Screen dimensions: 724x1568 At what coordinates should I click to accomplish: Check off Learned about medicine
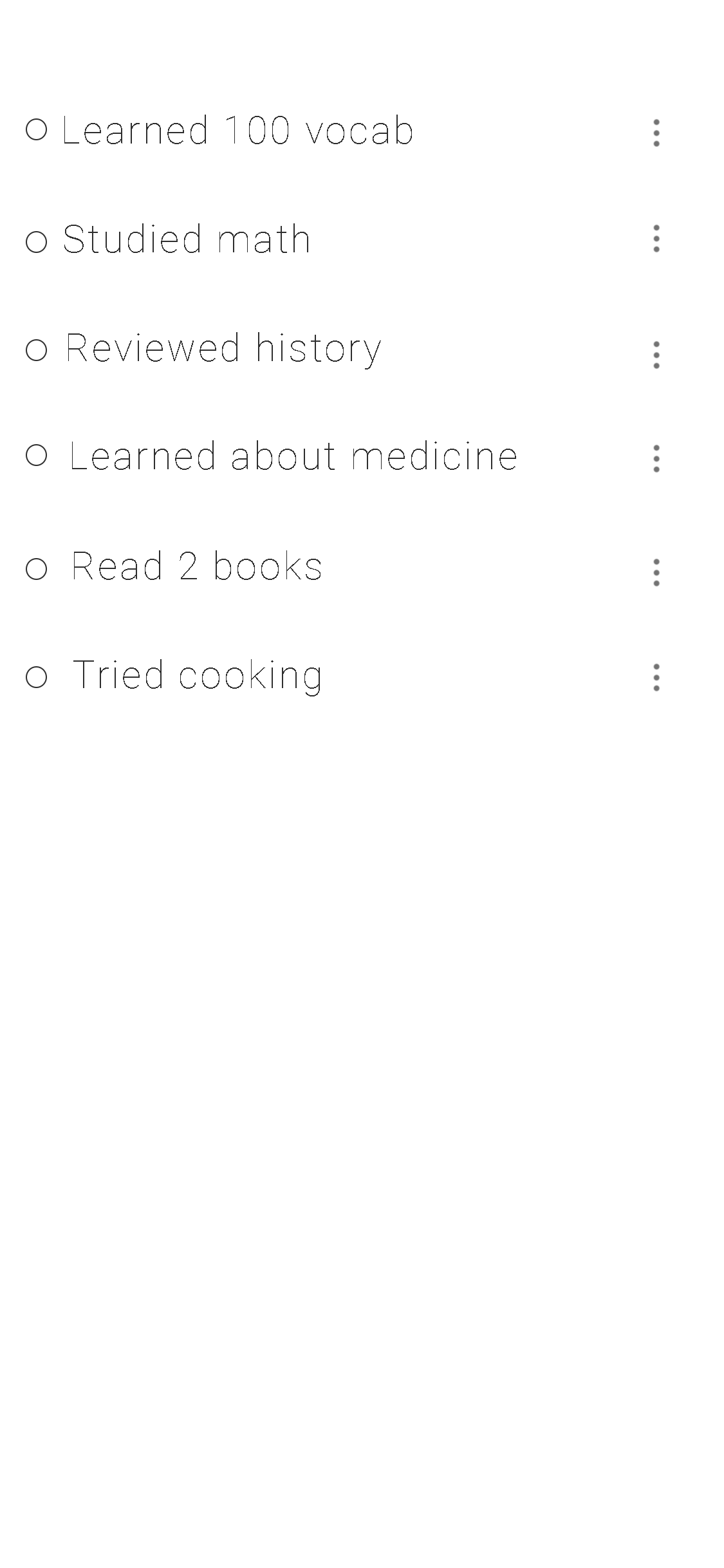coord(37,455)
